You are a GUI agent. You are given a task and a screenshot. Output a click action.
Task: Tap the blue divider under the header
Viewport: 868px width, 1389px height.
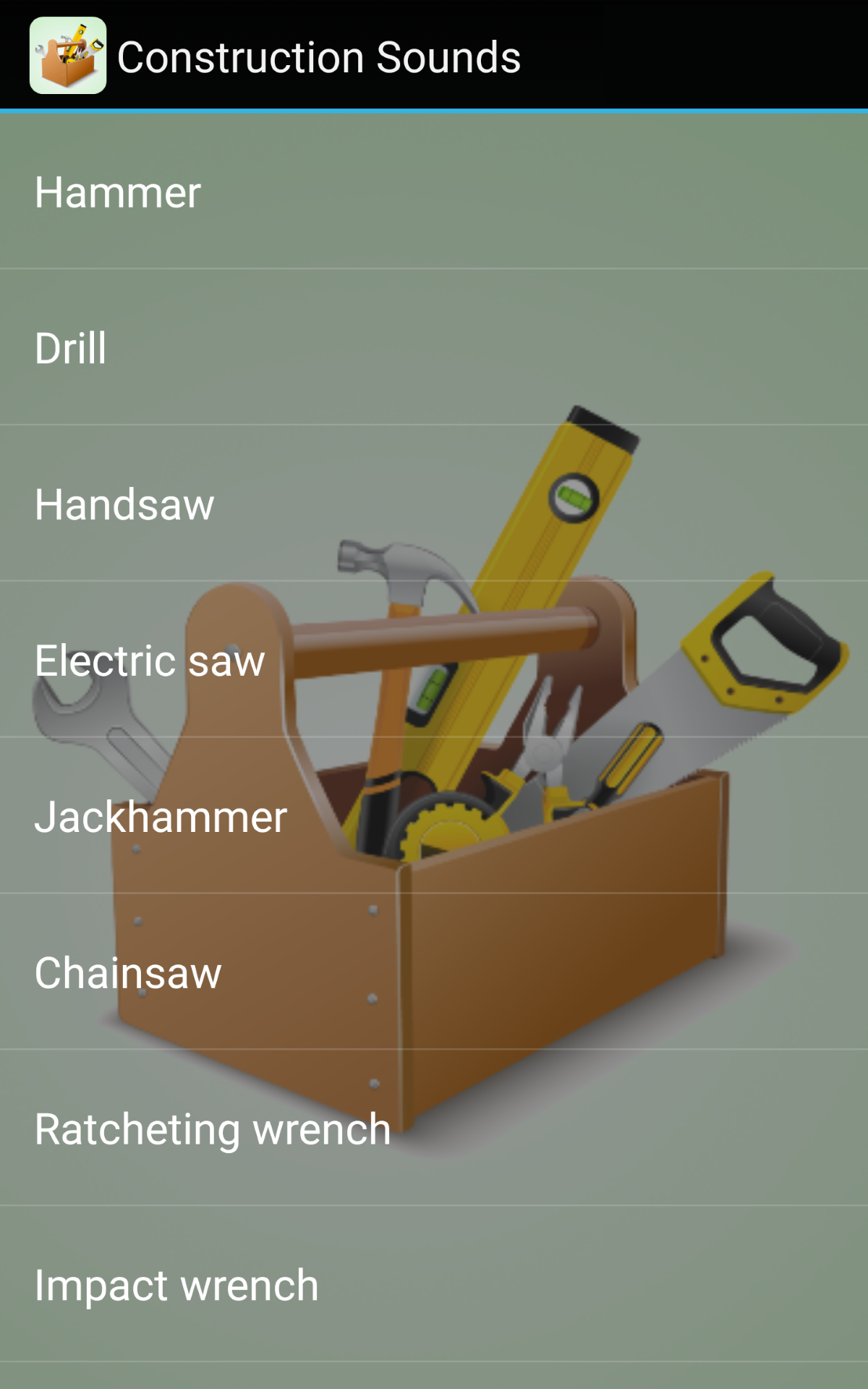click(x=434, y=111)
